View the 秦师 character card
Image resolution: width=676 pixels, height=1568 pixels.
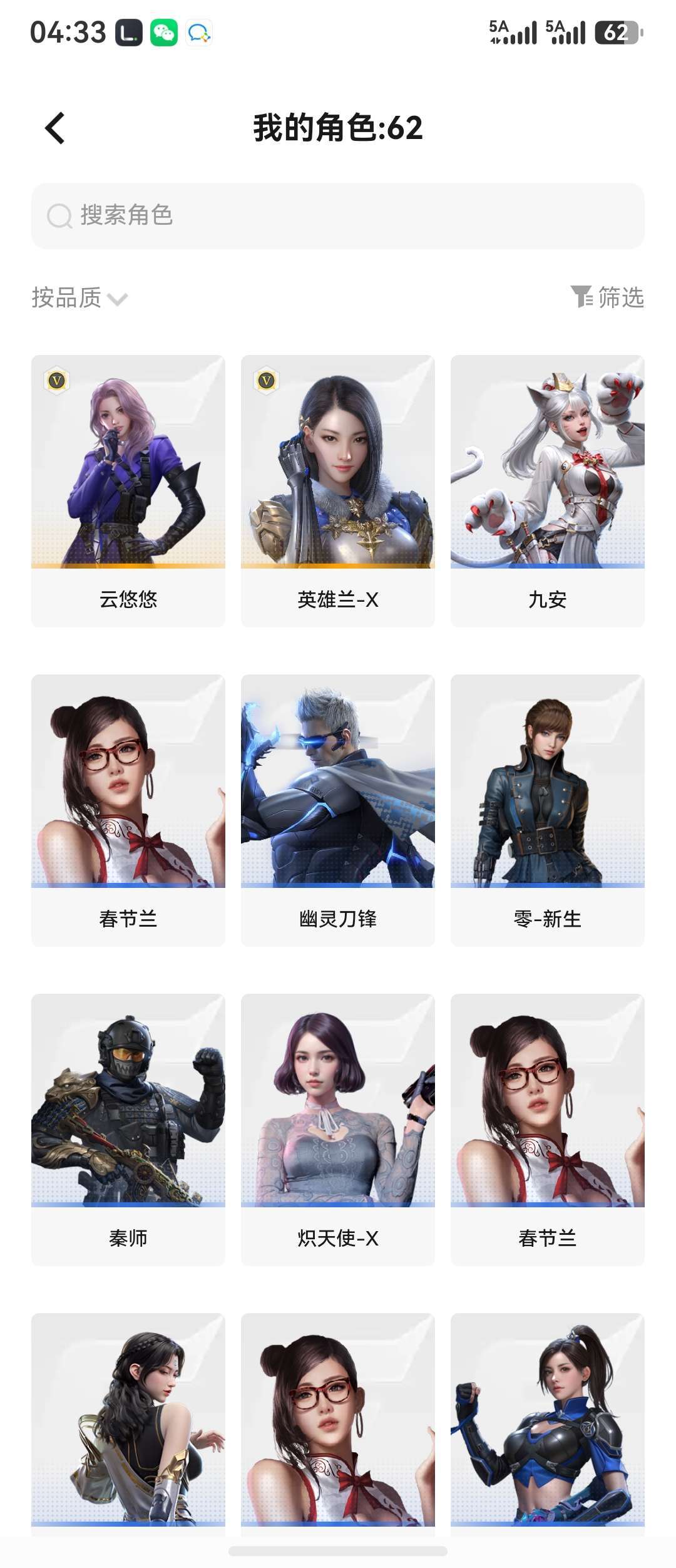pos(128,1130)
